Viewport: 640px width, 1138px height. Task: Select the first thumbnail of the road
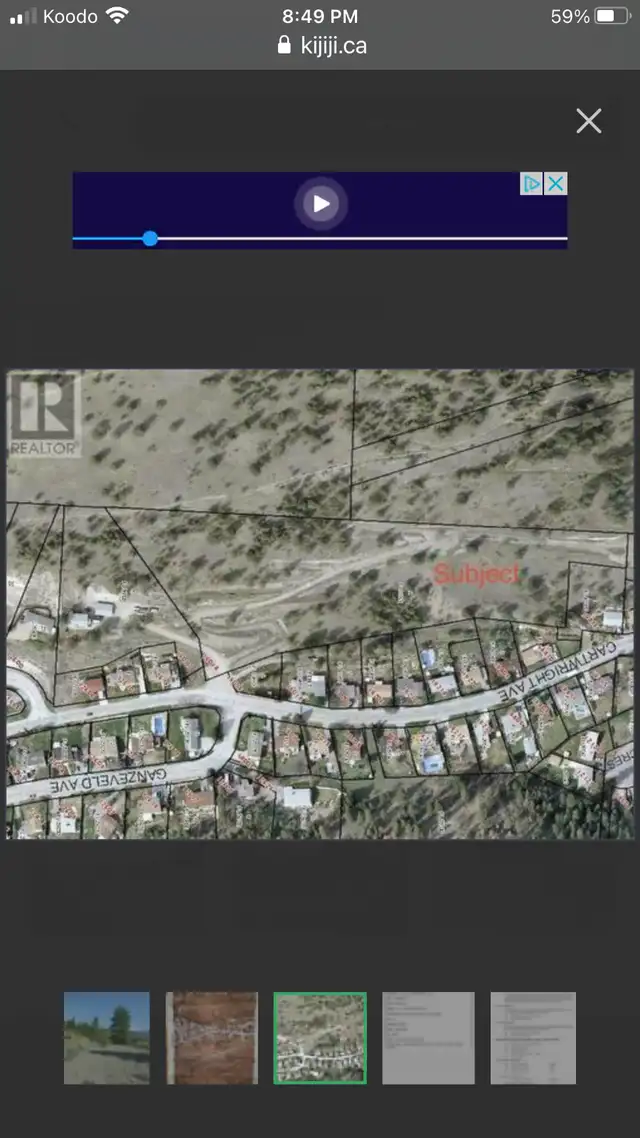(x=107, y=1038)
